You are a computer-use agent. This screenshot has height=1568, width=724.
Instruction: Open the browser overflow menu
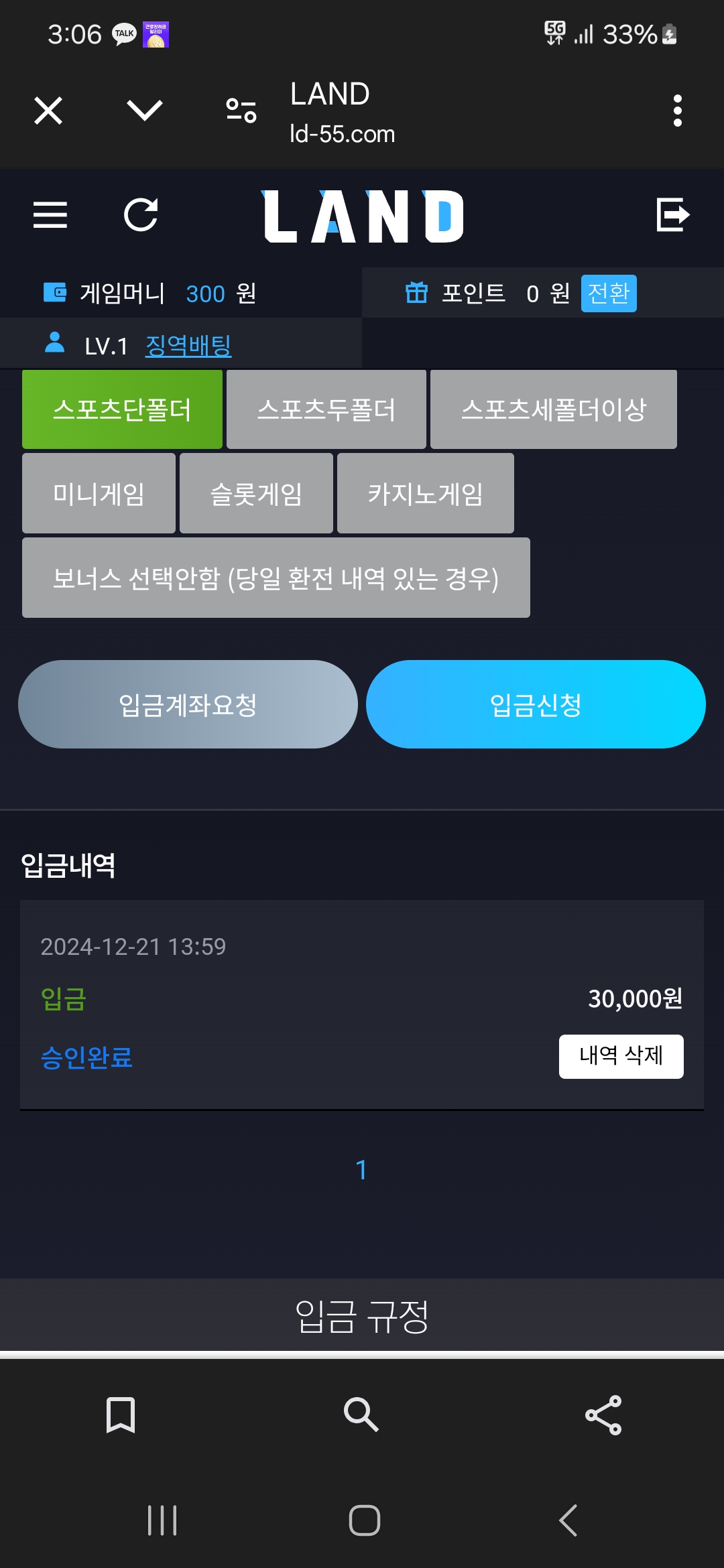[677, 111]
